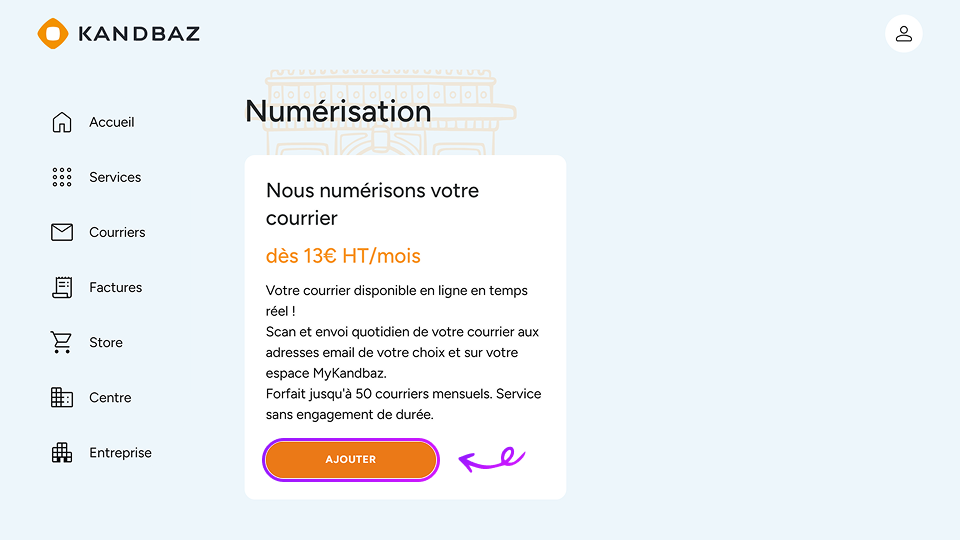
Task: Open the user profile icon
Action: [x=903, y=34]
